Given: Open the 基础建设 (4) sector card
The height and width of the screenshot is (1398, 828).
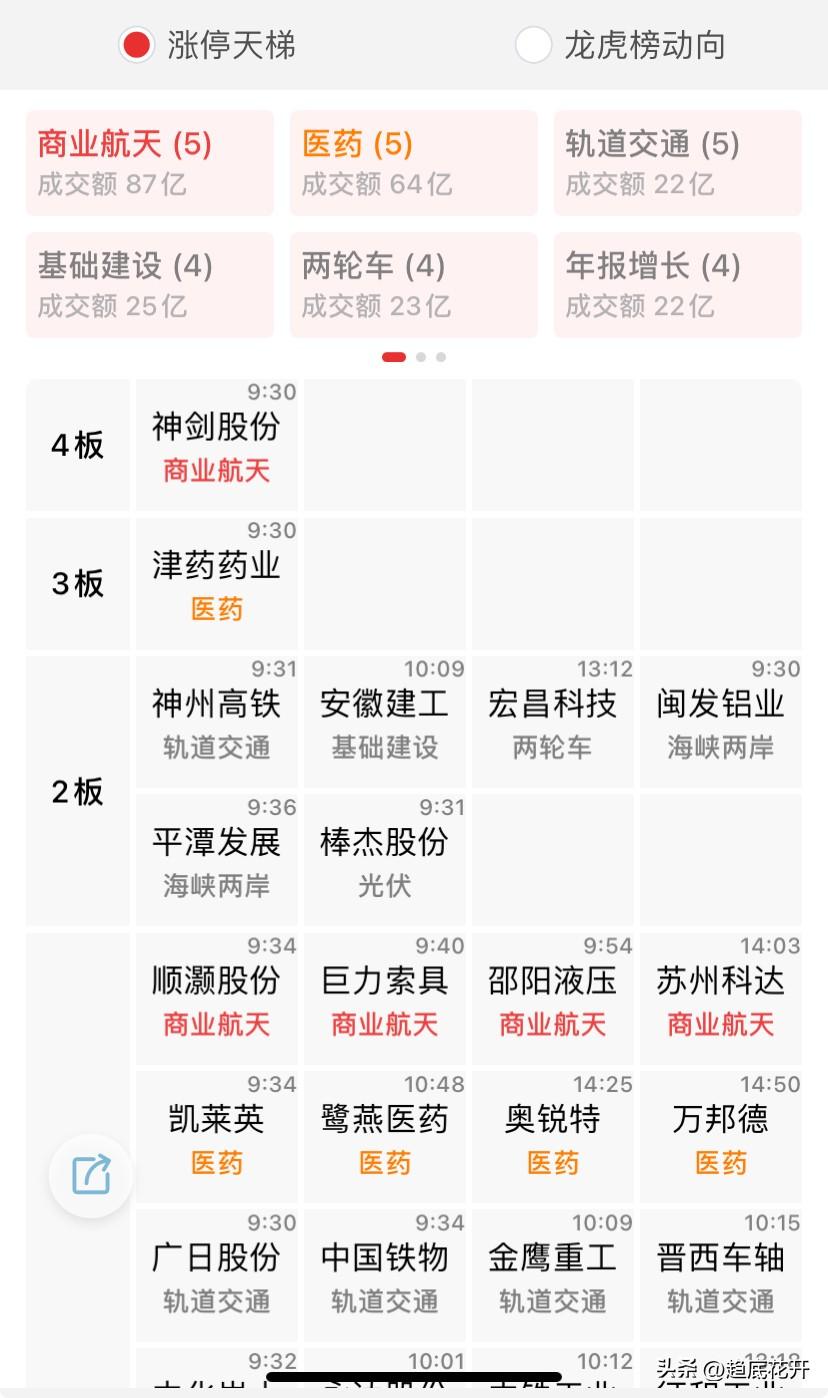Looking at the screenshot, I should pyautogui.click(x=149, y=284).
